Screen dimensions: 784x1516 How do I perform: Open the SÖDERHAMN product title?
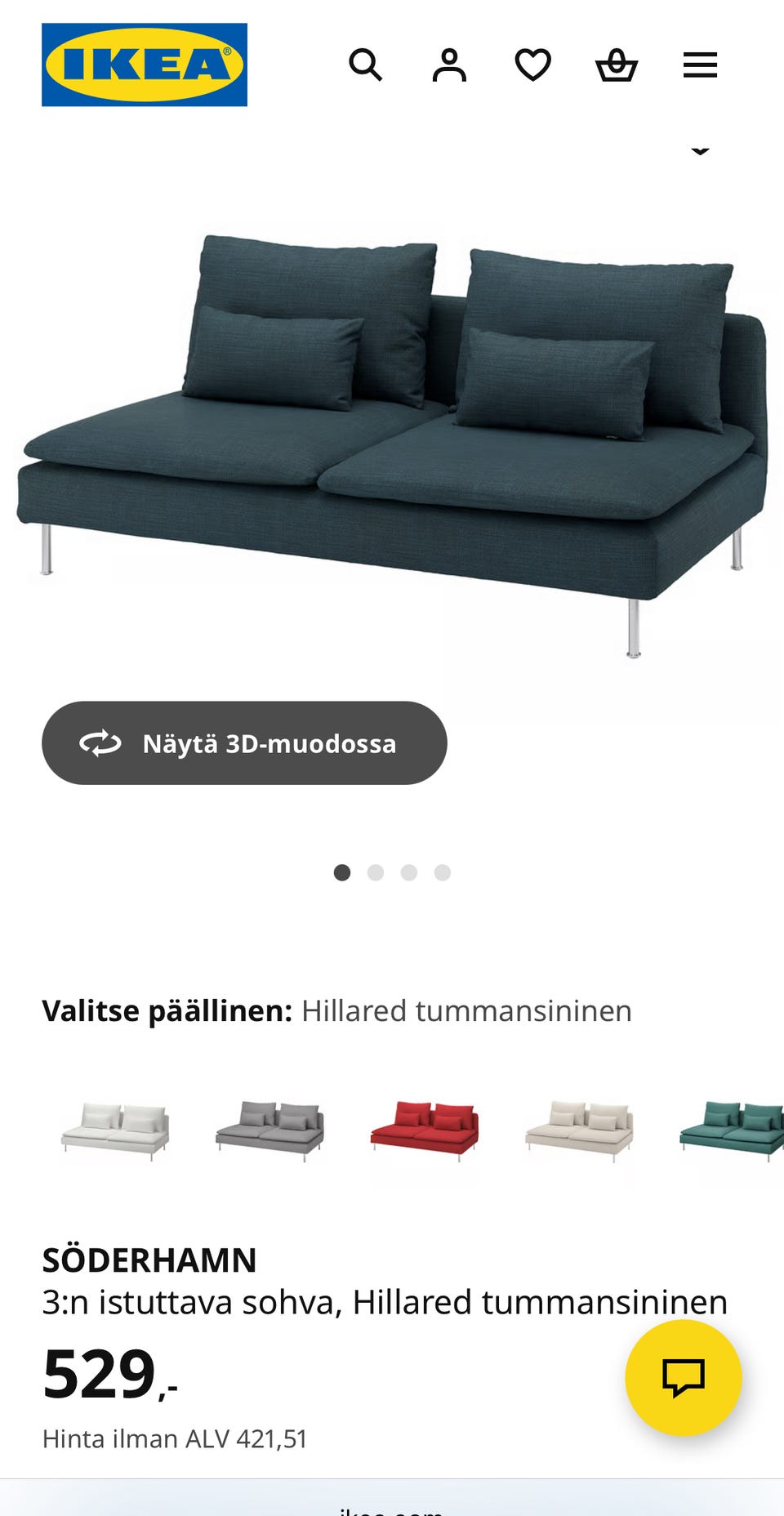[x=149, y=1260]
